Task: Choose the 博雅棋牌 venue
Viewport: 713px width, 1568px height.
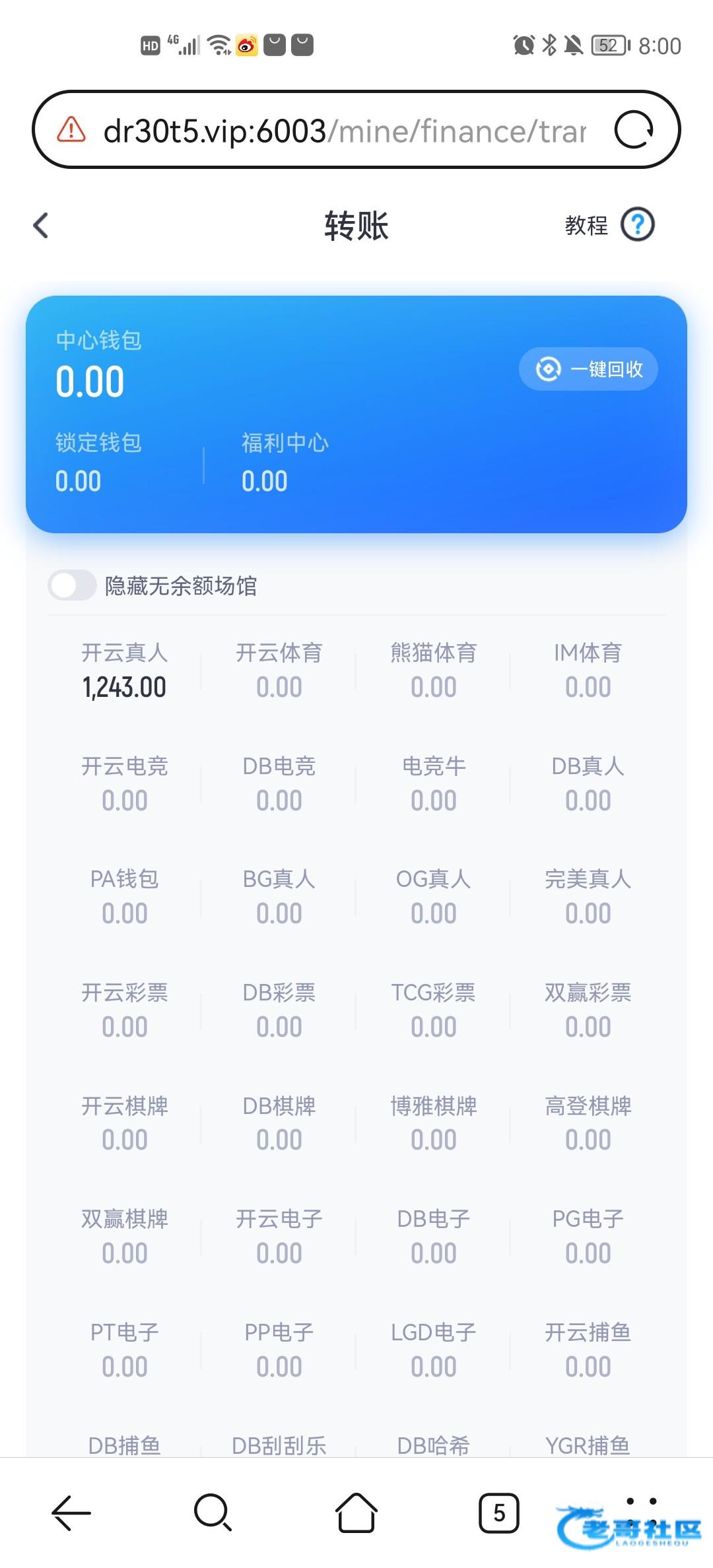Action: click(x=434, y=1123)
